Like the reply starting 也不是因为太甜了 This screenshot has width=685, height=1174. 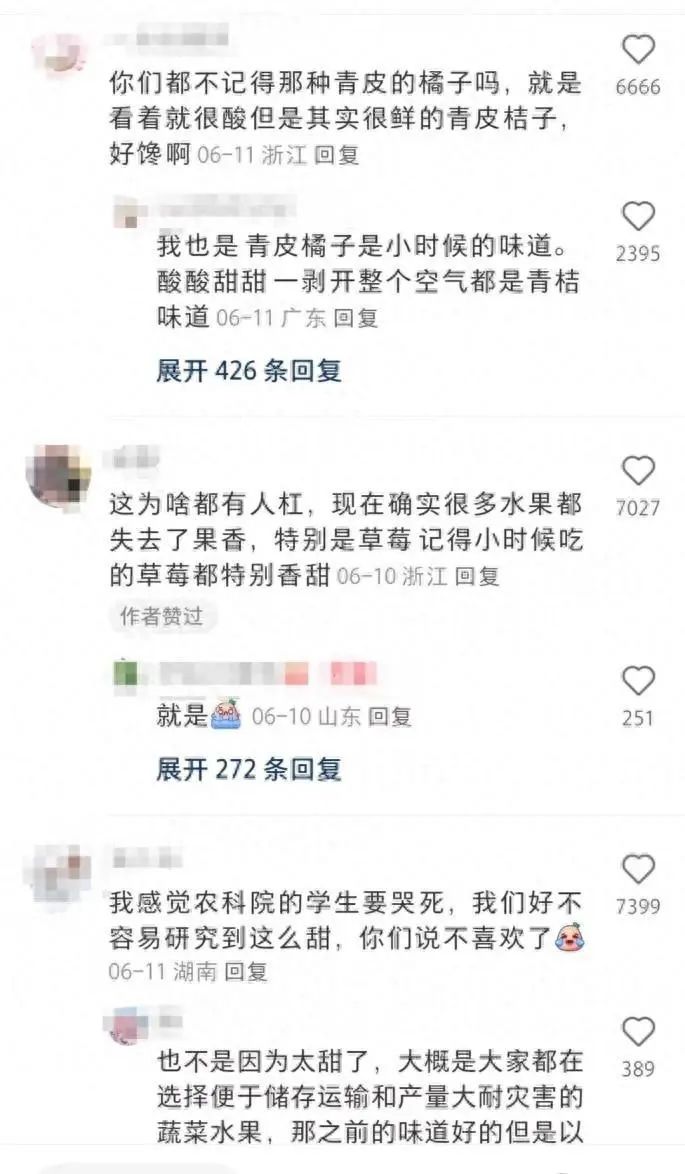638,1032
